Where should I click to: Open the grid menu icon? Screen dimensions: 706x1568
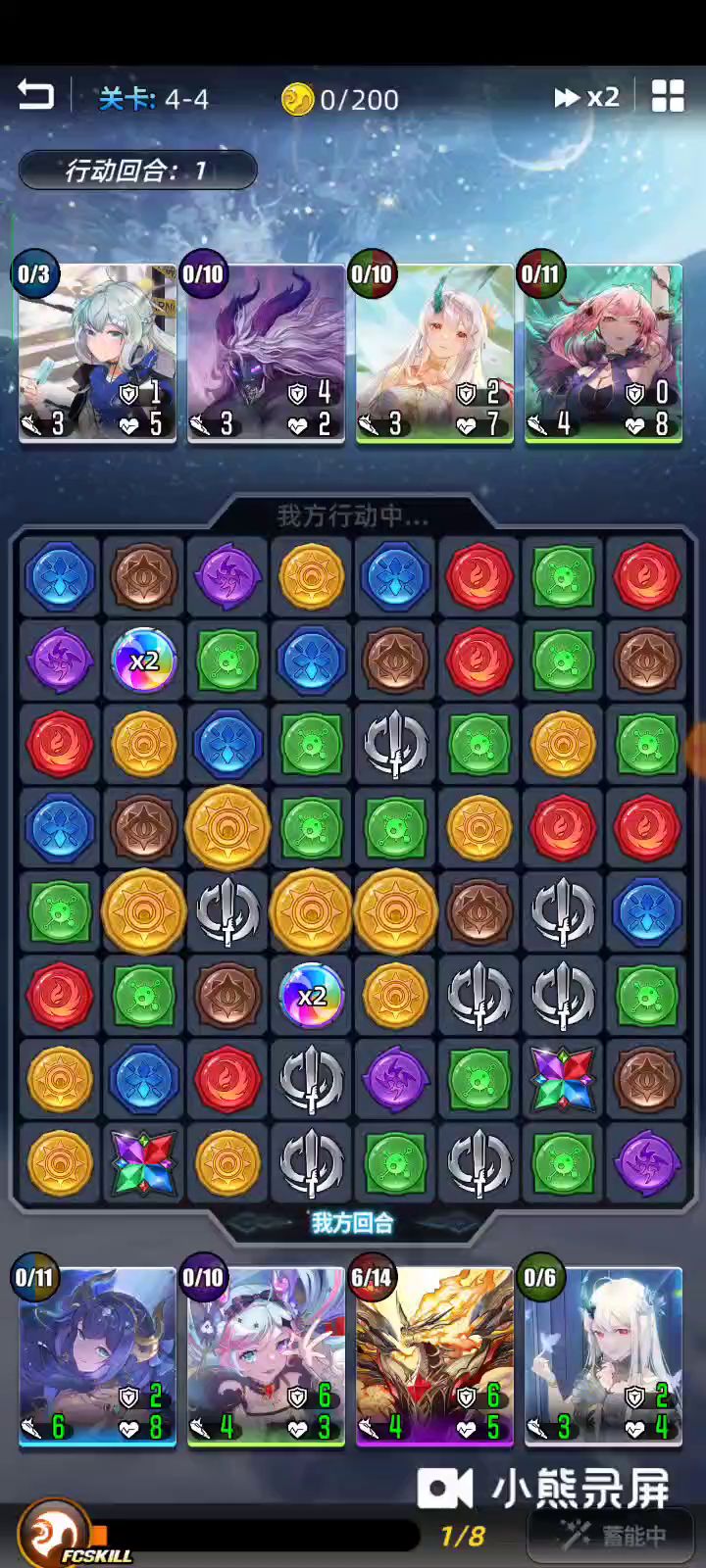(668, 96)
